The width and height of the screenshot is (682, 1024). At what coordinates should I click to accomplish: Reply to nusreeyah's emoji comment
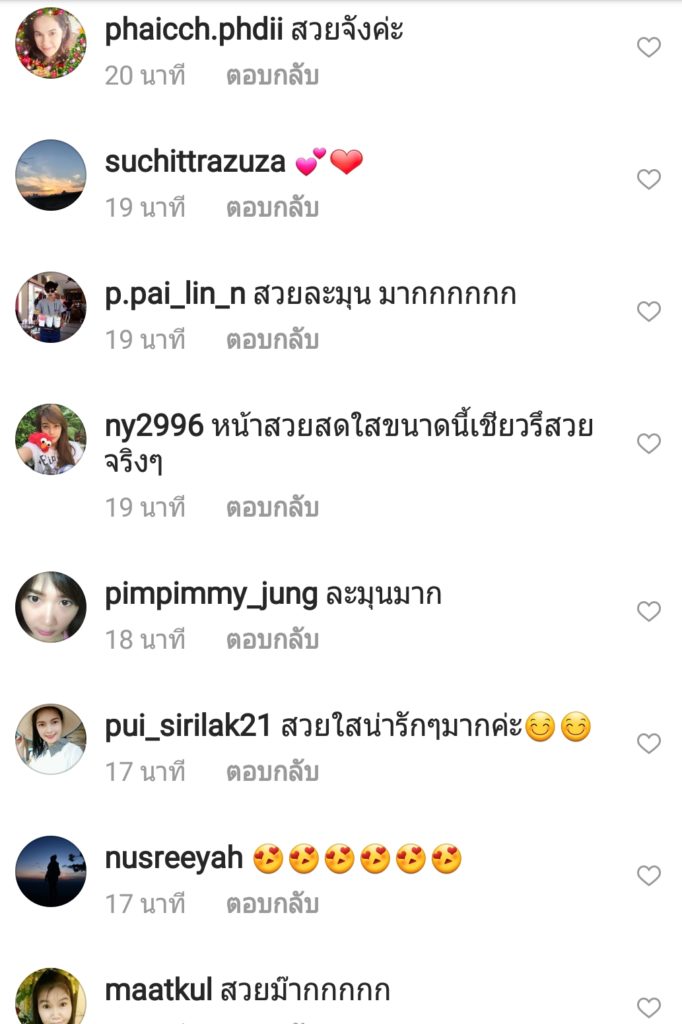click(x=272, y=903)
